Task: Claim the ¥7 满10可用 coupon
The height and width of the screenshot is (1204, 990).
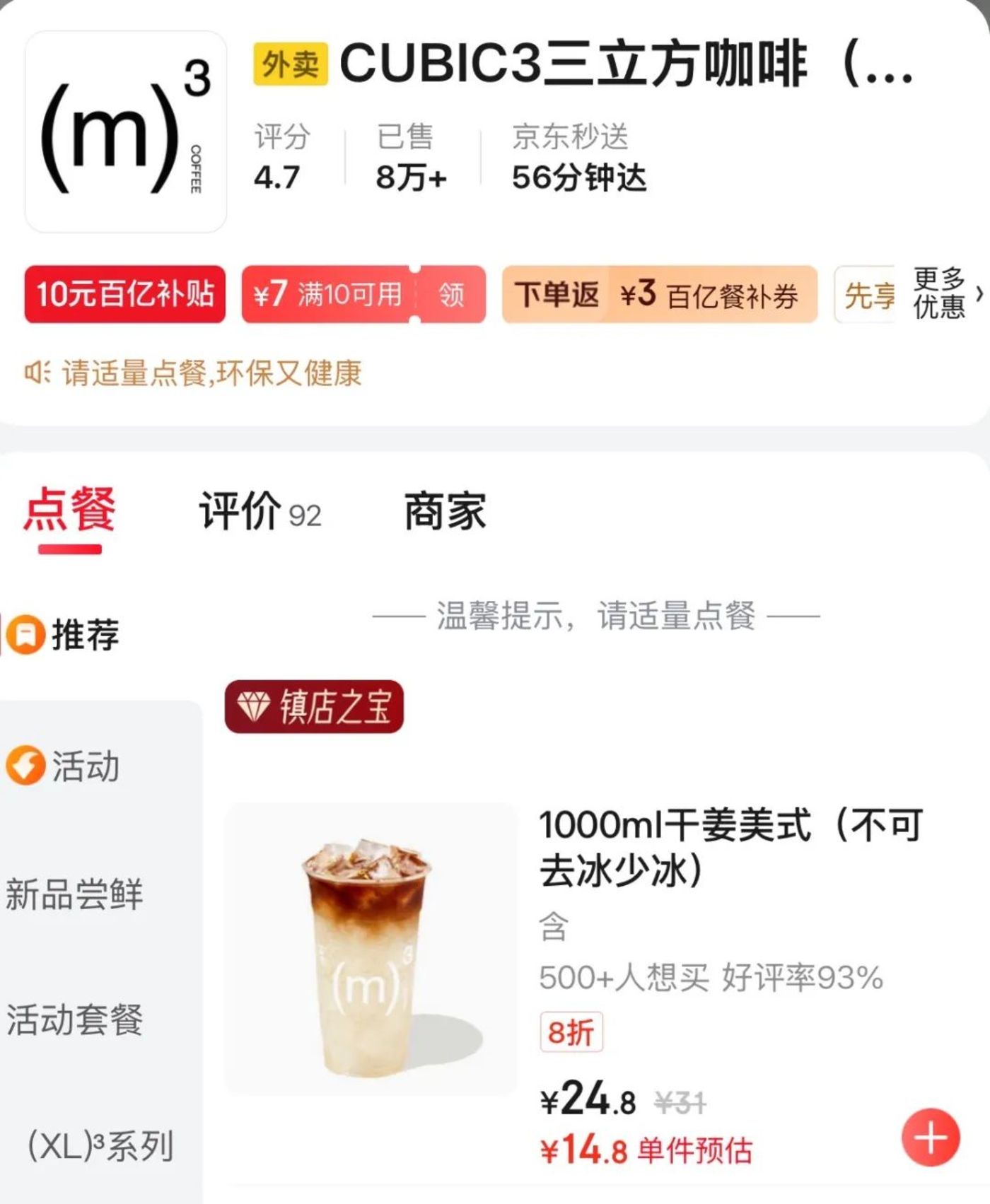Action: pos(451,294)
